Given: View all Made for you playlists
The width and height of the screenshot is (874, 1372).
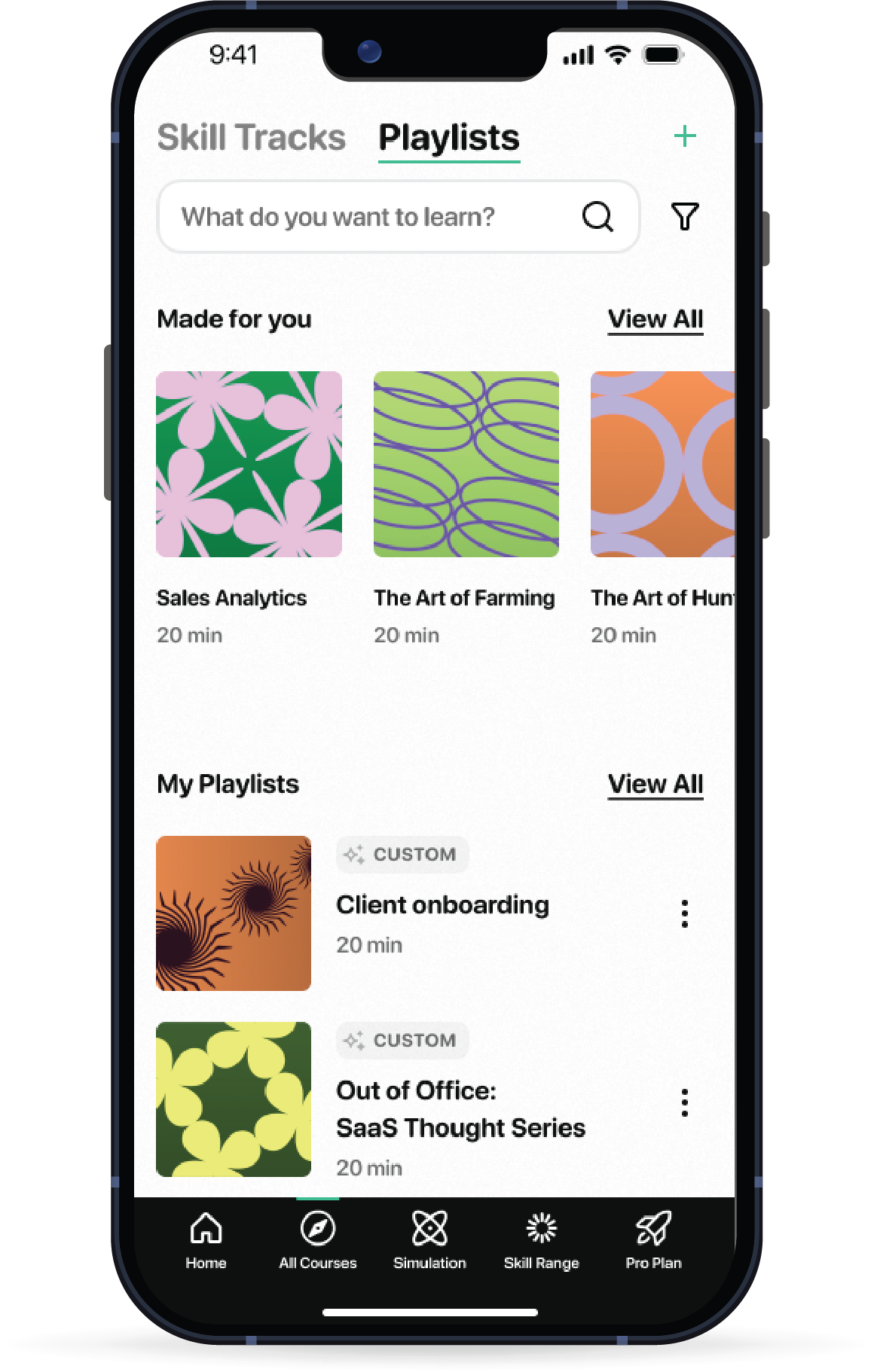Looking at the screenshot, I should (655, 319).
